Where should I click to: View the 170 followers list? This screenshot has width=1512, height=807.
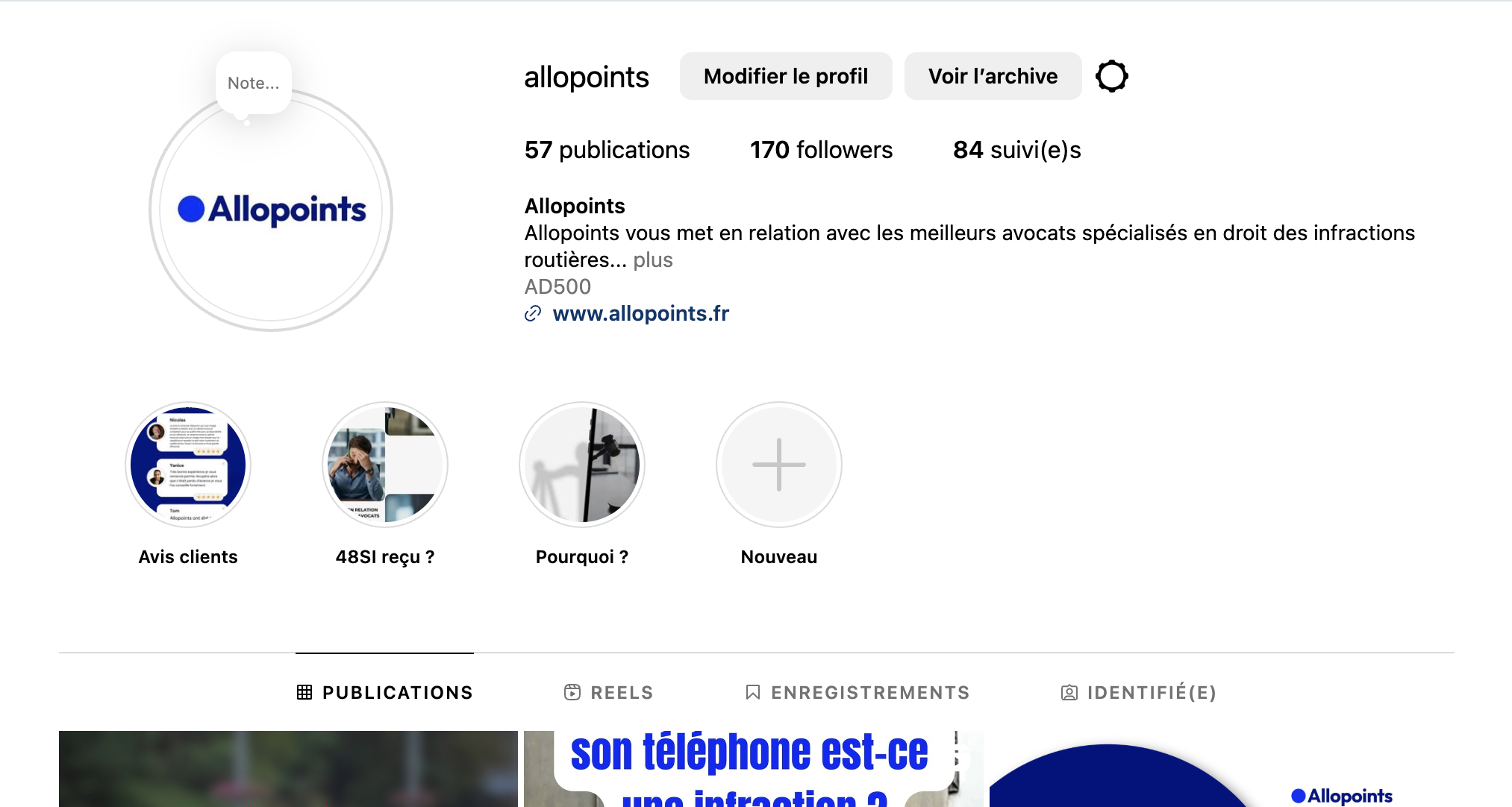820,150
